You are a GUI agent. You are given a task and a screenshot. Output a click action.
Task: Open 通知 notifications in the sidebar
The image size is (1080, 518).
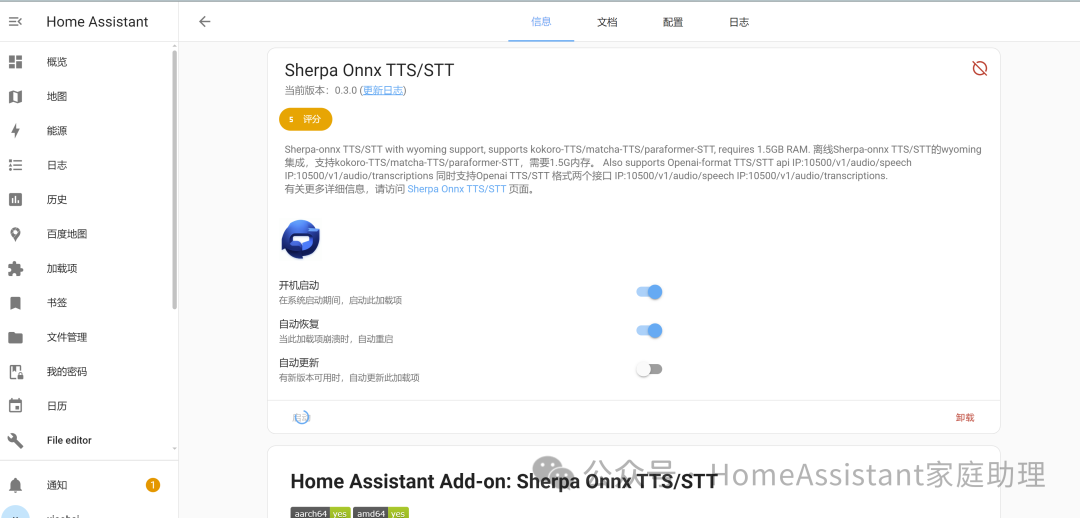(57, 485)
